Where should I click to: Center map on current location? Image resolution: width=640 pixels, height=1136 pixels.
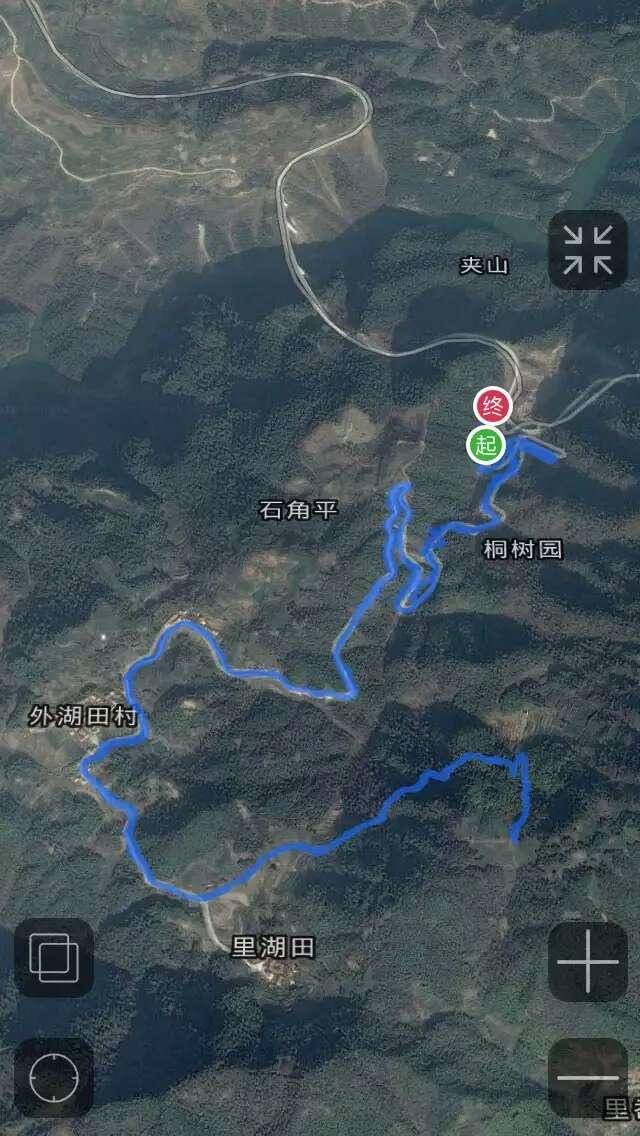[x=54, y=1077]
